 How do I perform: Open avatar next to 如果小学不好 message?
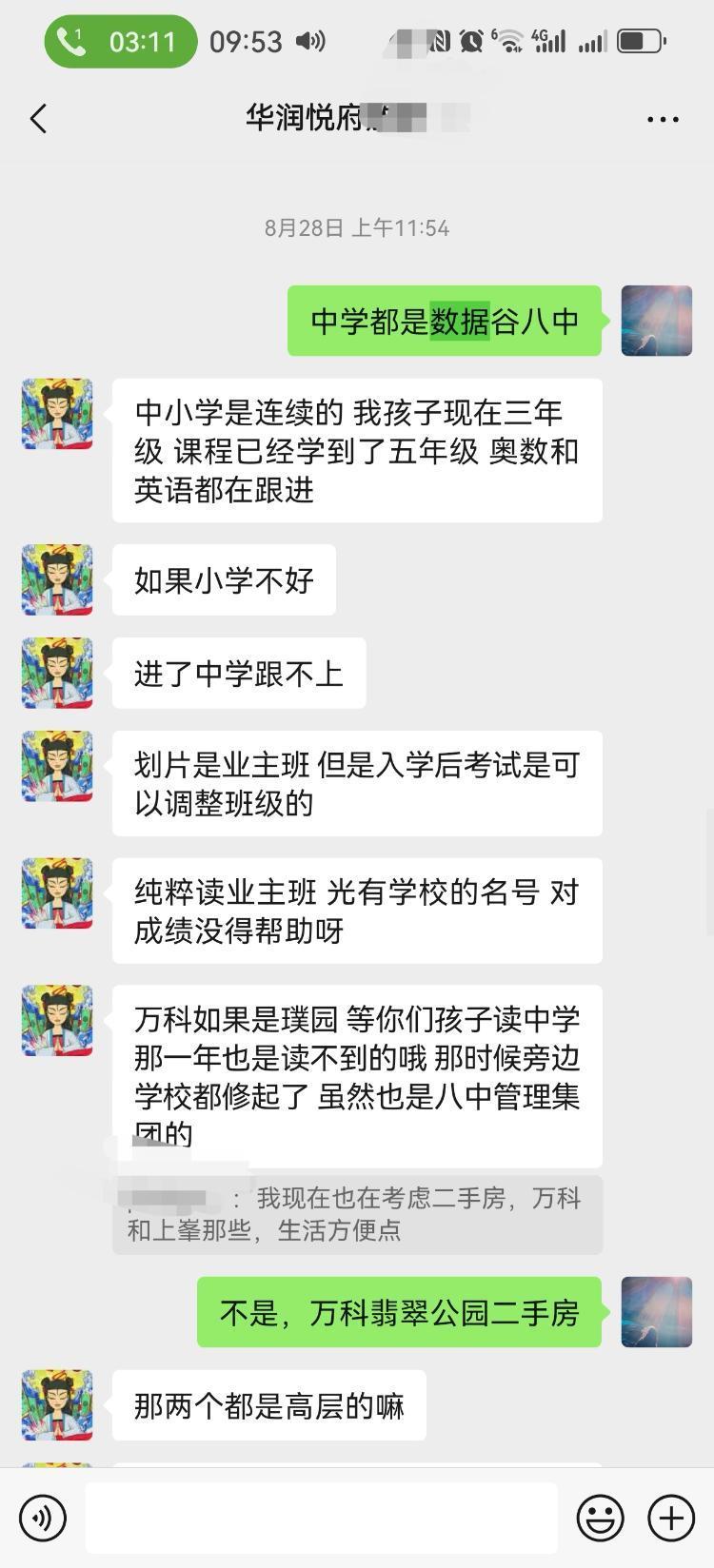pyautogui.click(x=57, y=579)
